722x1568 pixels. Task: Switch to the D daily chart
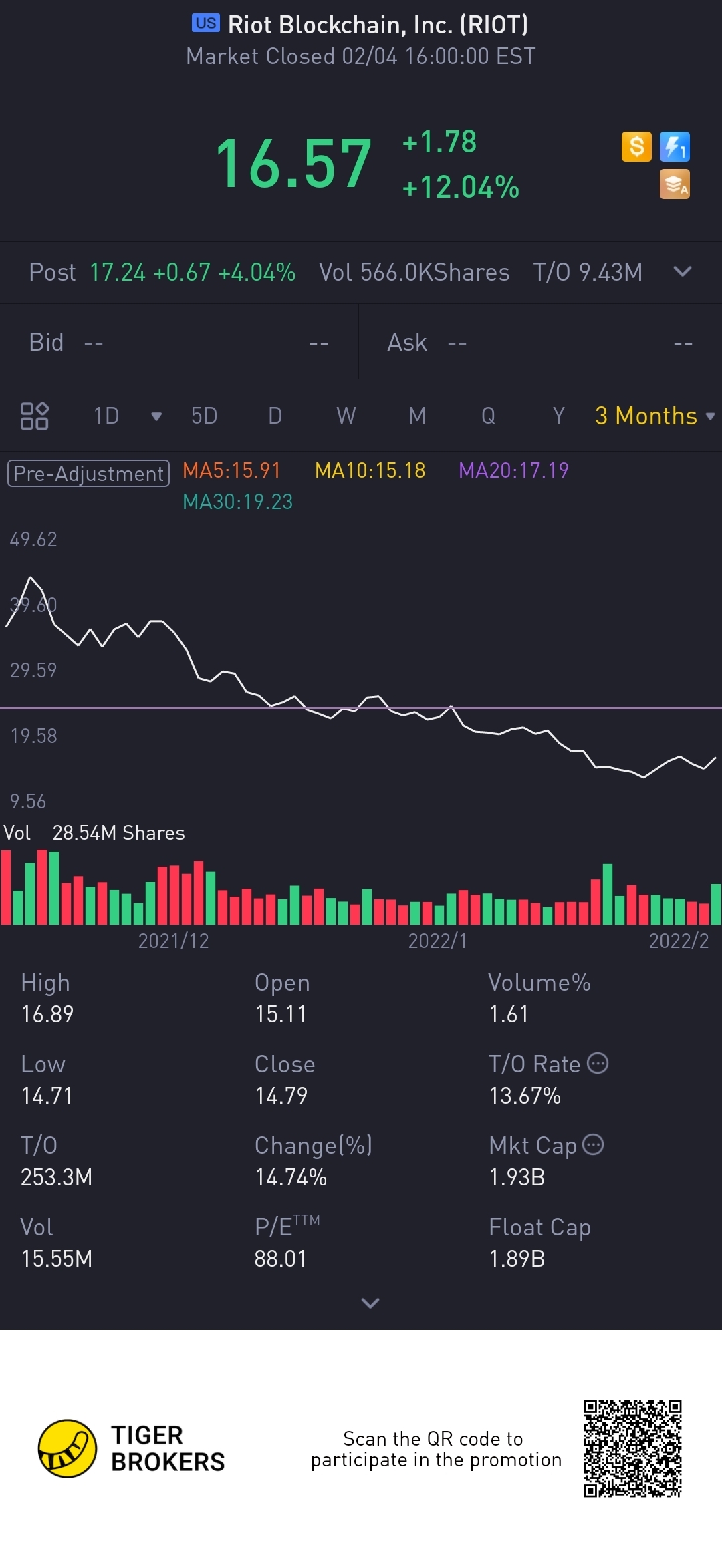click(x=275, y=416)
